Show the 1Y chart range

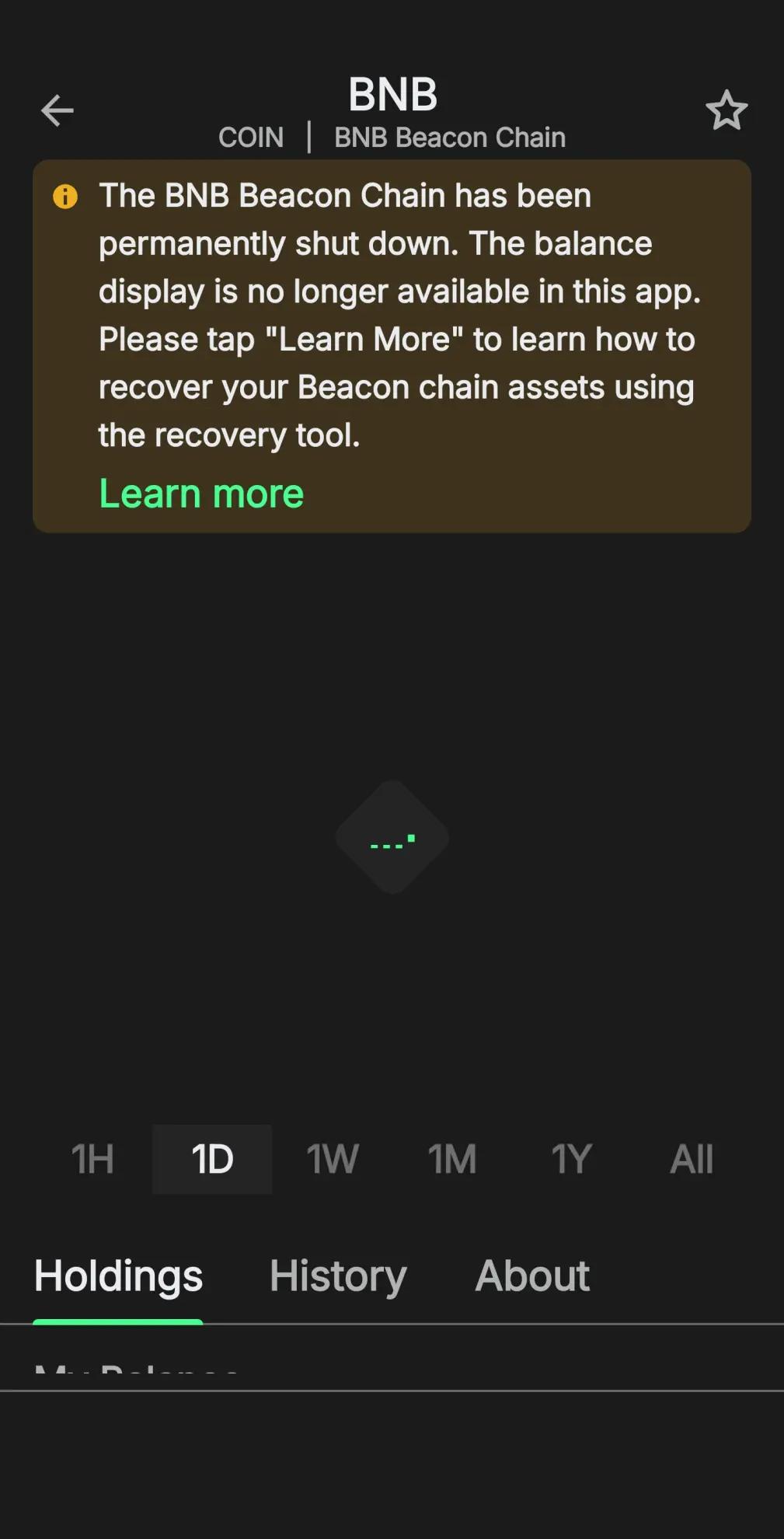pos(572,1159)
